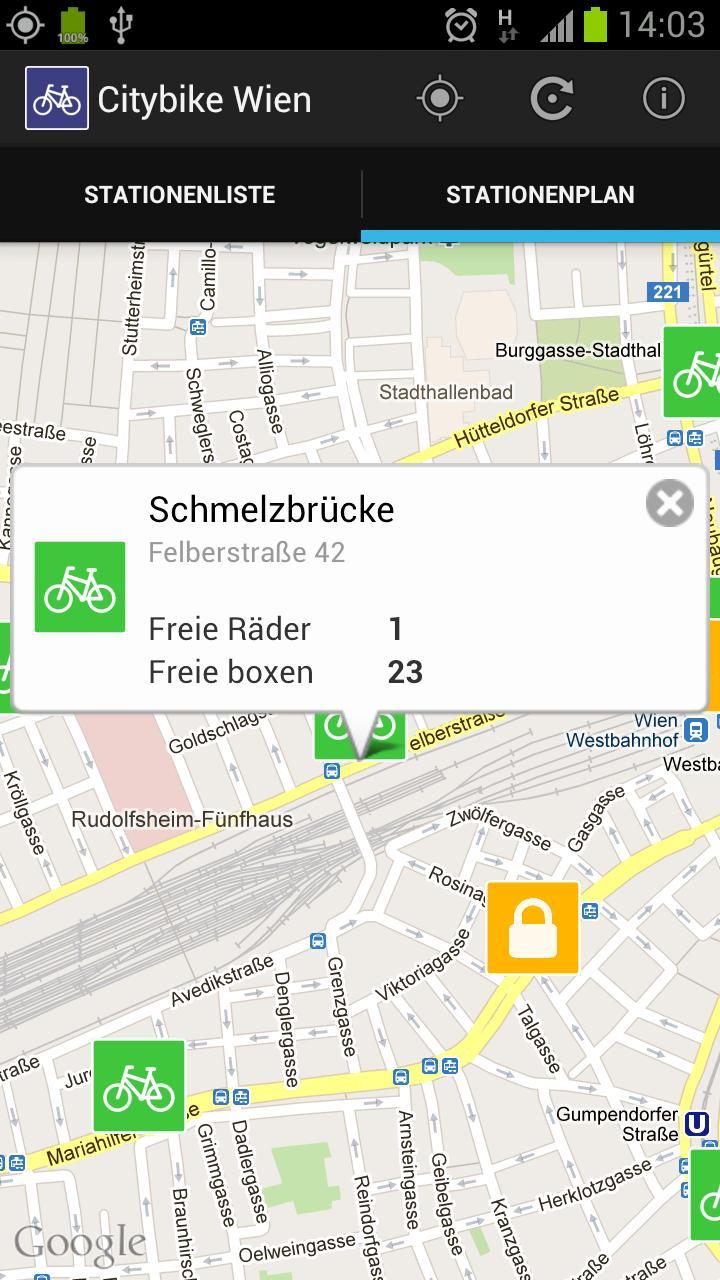
Task: Select the orange locked station marker
Action: coord(532,926)
